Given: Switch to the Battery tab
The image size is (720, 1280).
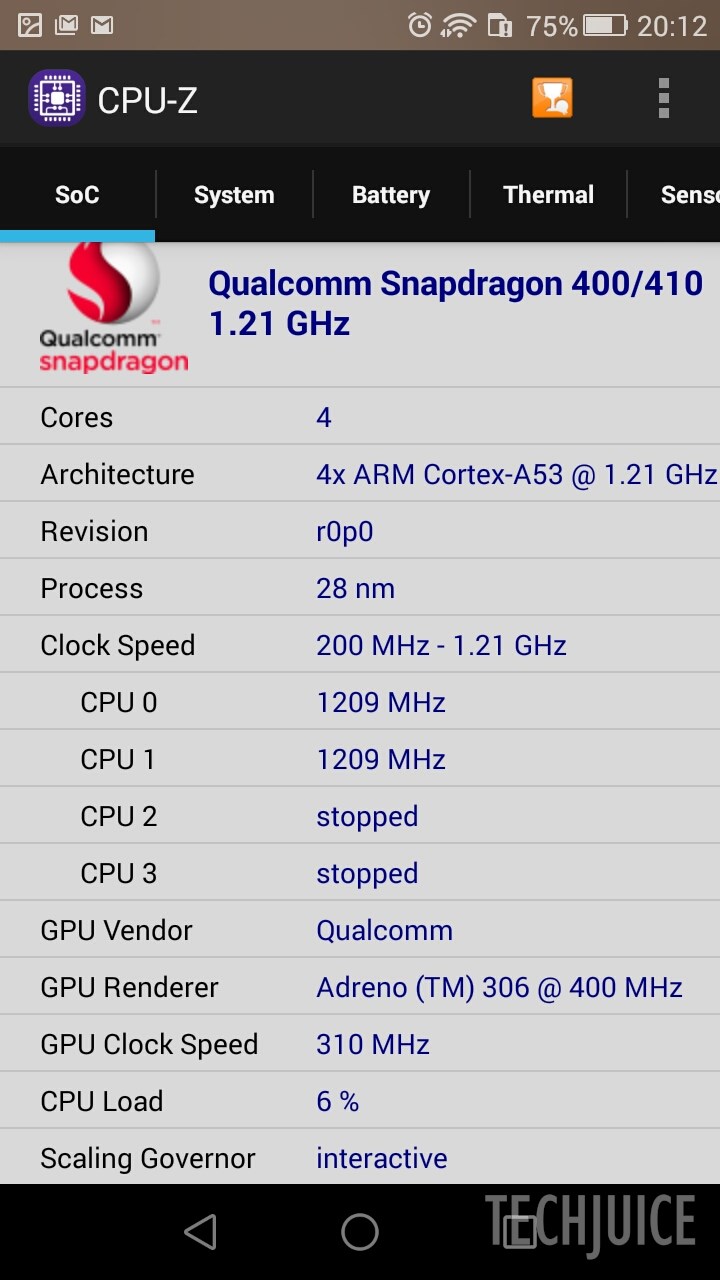Looking at the screenshot, I should click(390, 195).
